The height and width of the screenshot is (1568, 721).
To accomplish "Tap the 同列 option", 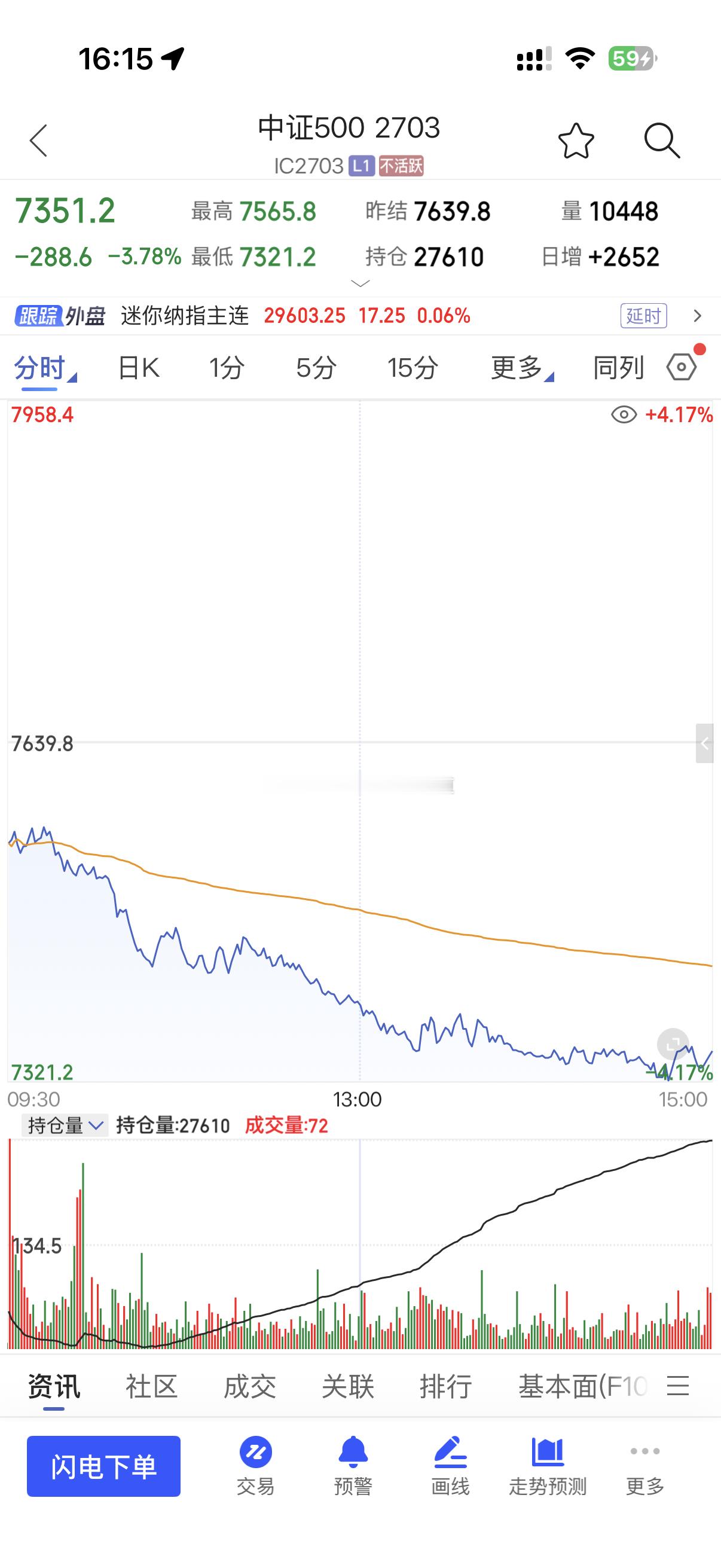I will click(x=618, y=368).
